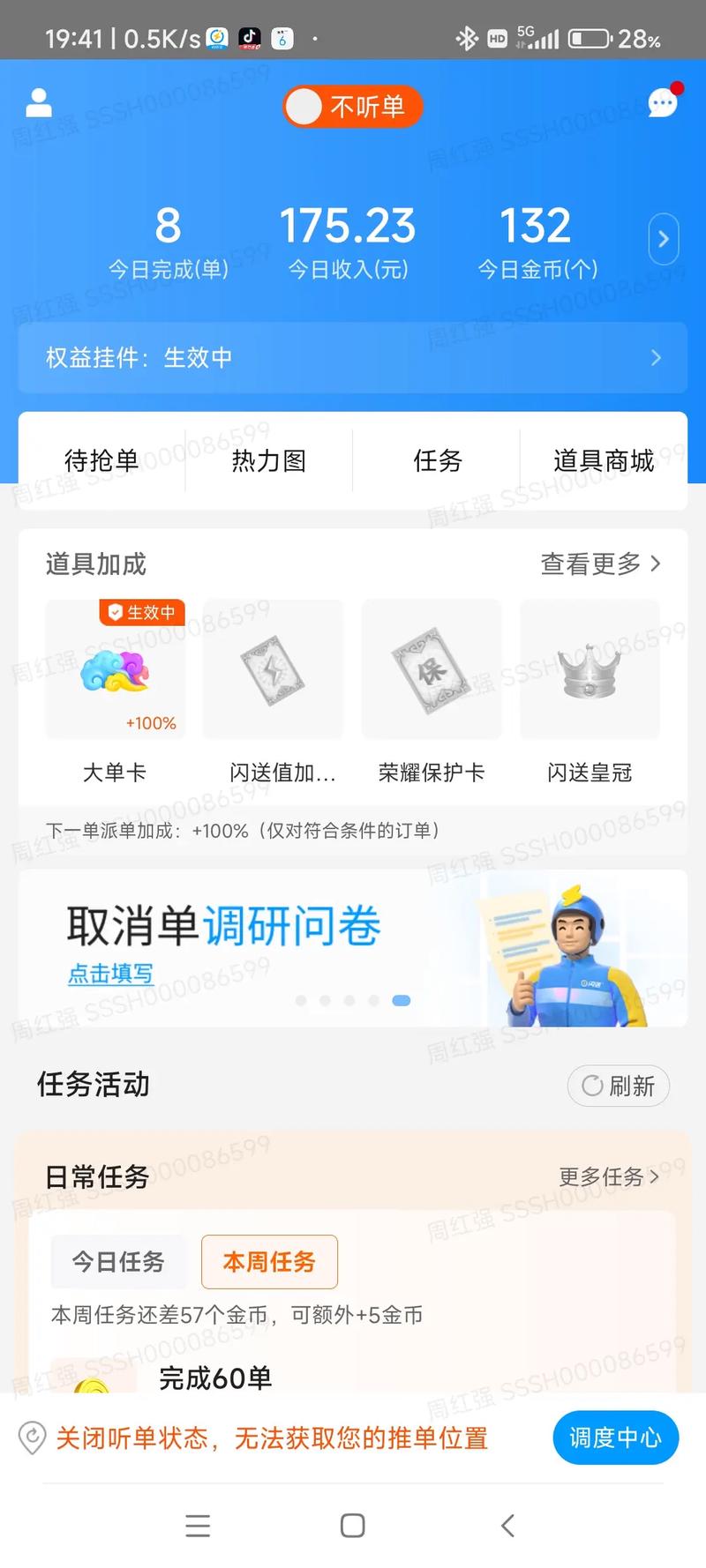Image resolution: width=706 pixels, height=1568 pixels.
Task: Tap the 待抢单 section entry
Action: tap(101, 461)
